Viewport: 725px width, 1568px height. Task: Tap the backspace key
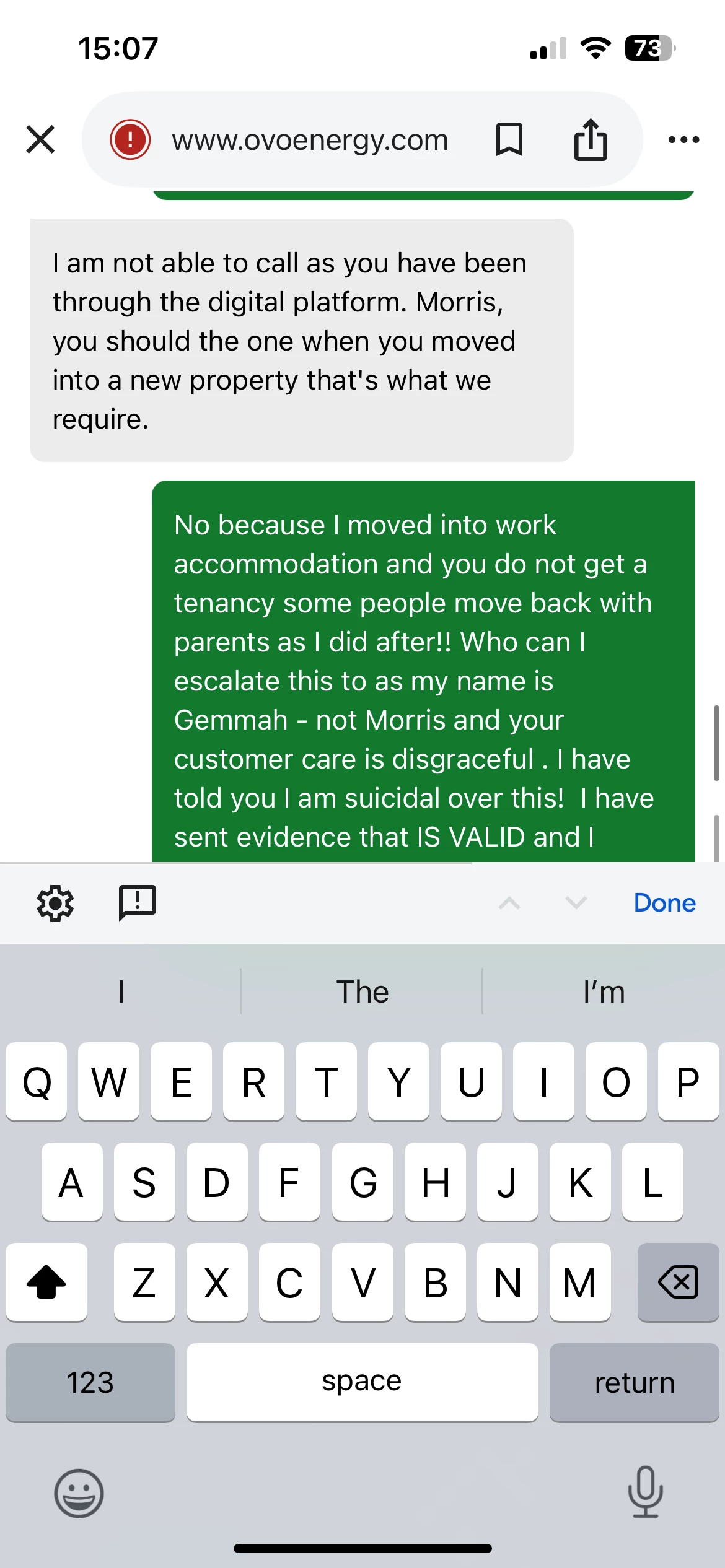(678, 1282)
